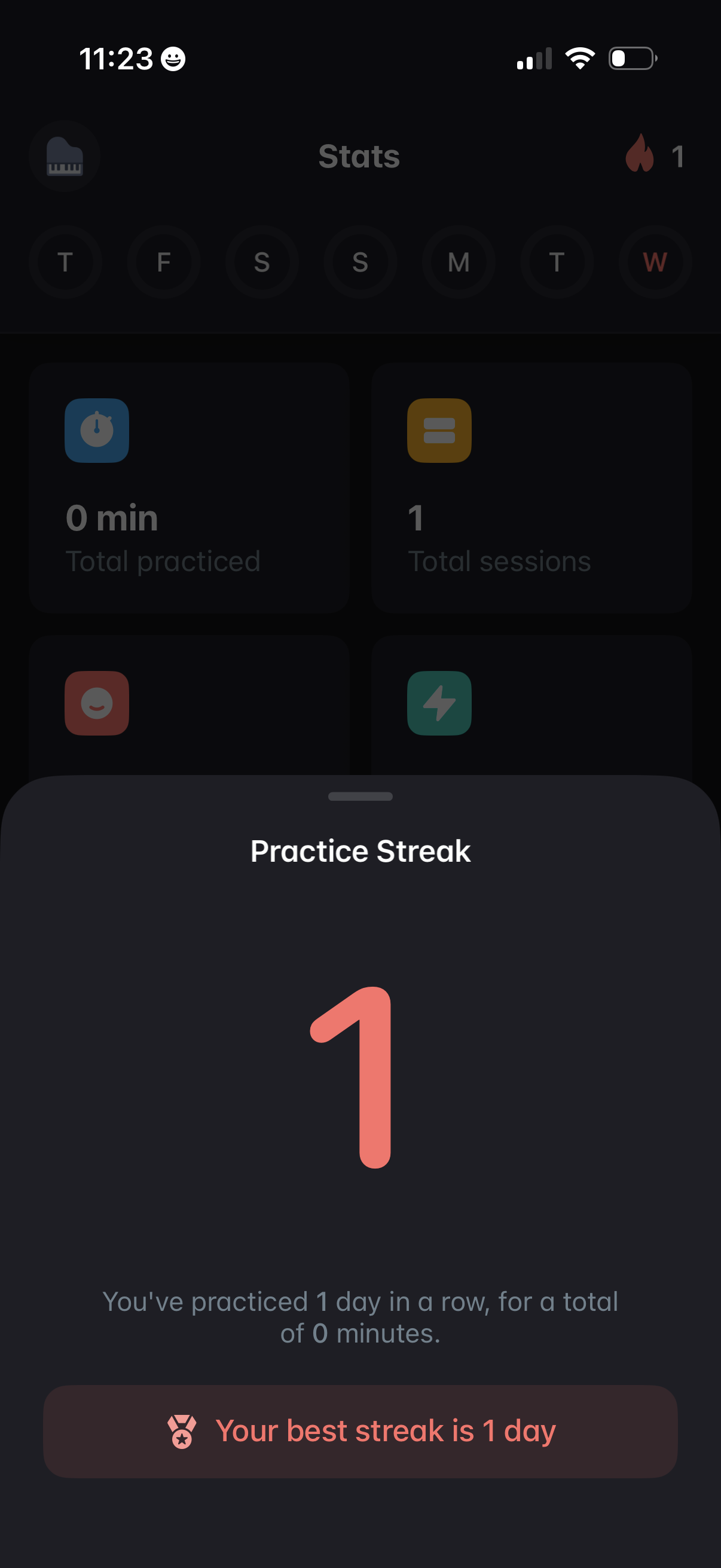Screen dimensions: 721x1568
Task: Tap the flame streak counter
Action: tap(655, 157)
